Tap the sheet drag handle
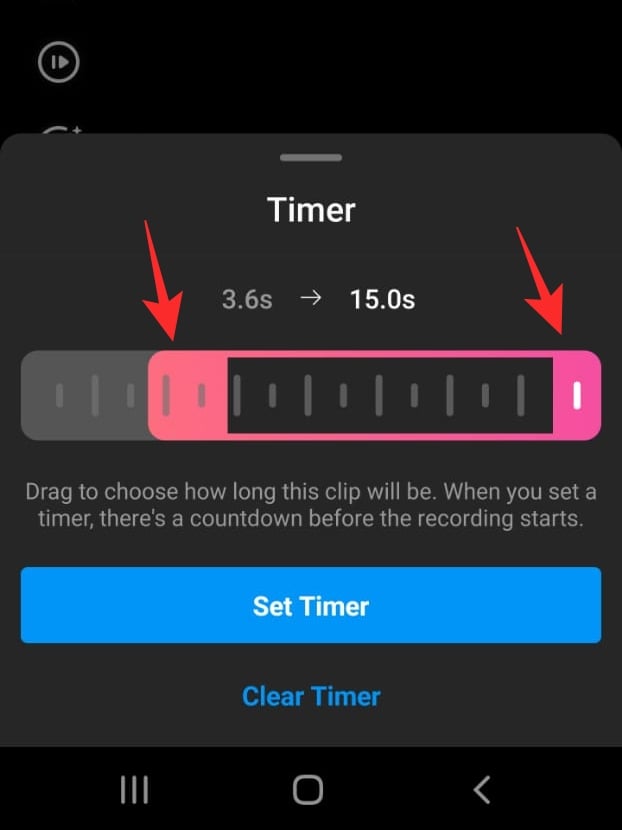622x830 pixels. (311, 157)
